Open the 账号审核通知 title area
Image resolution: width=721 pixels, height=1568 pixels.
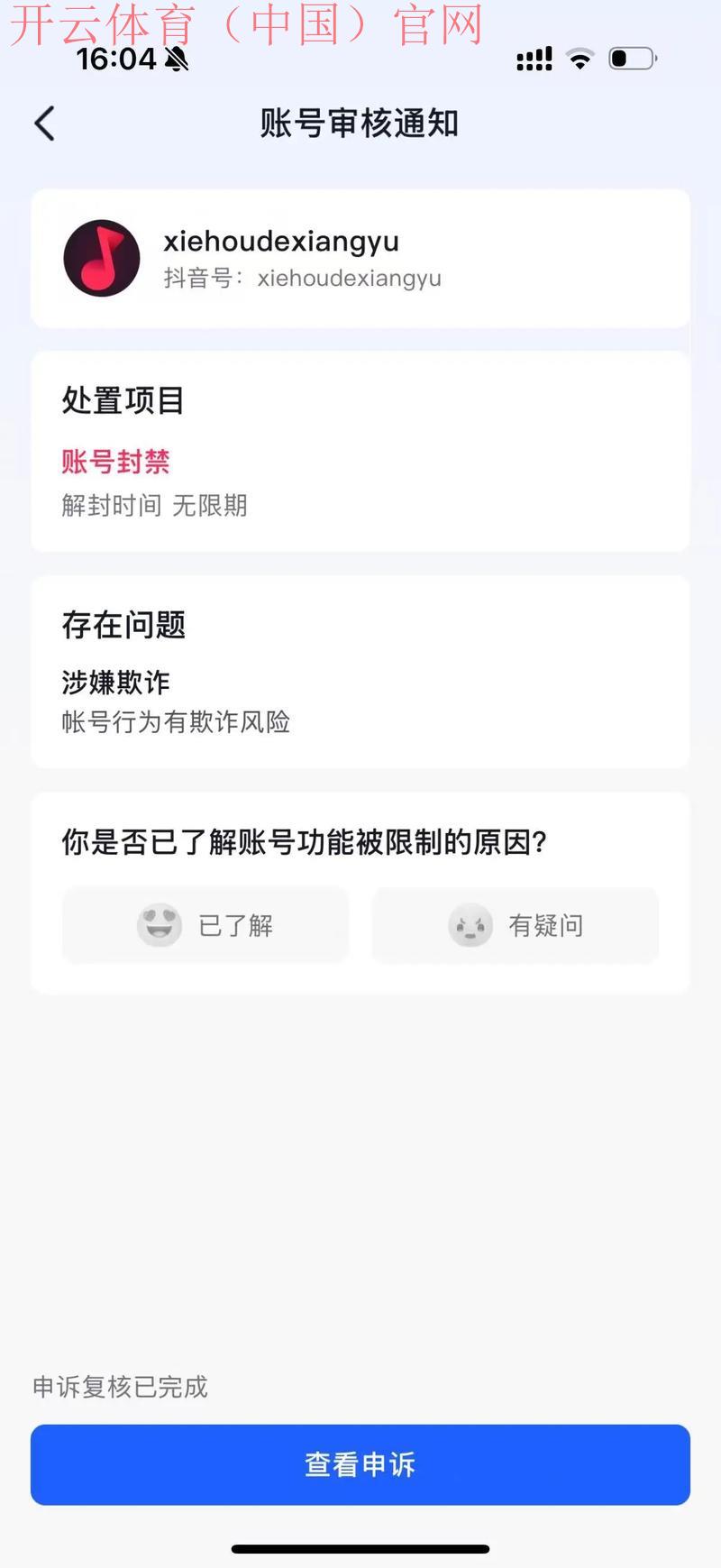coord(360,124)
